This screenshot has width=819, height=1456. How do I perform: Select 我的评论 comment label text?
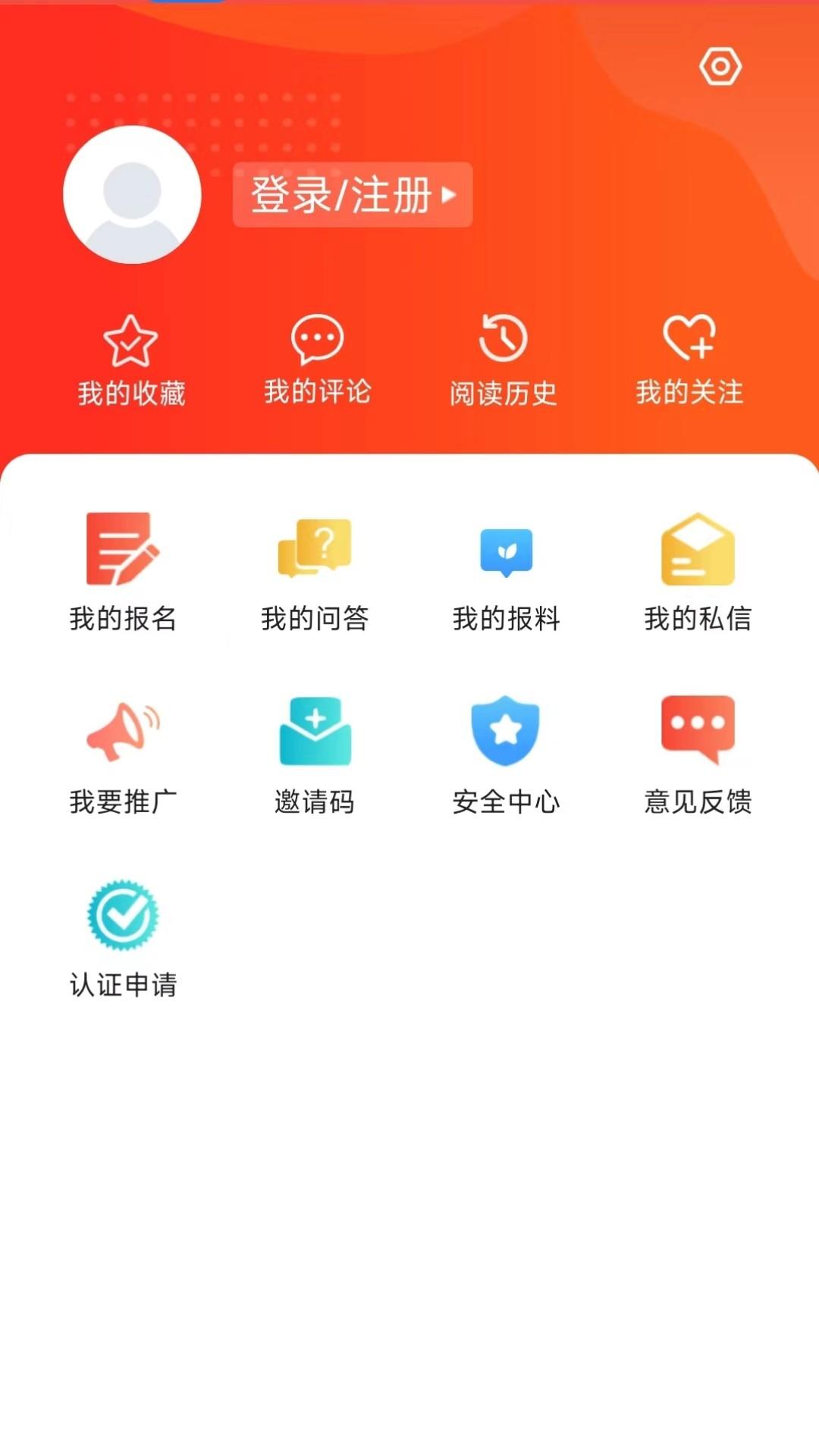pos(317,392)
